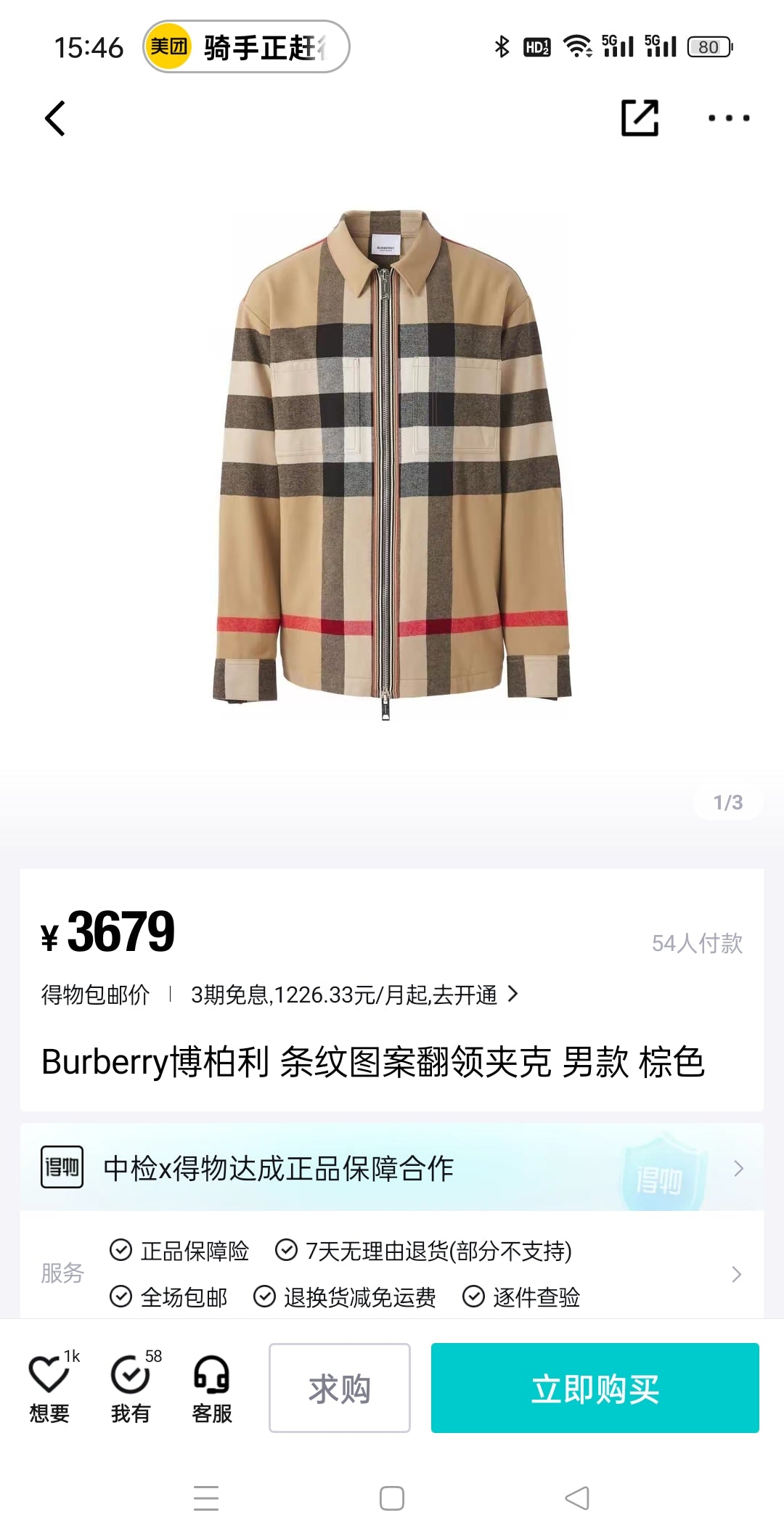
Task: Open 中检x得物 authenticity guarantee banner
Action: [x=392, y=1168]
